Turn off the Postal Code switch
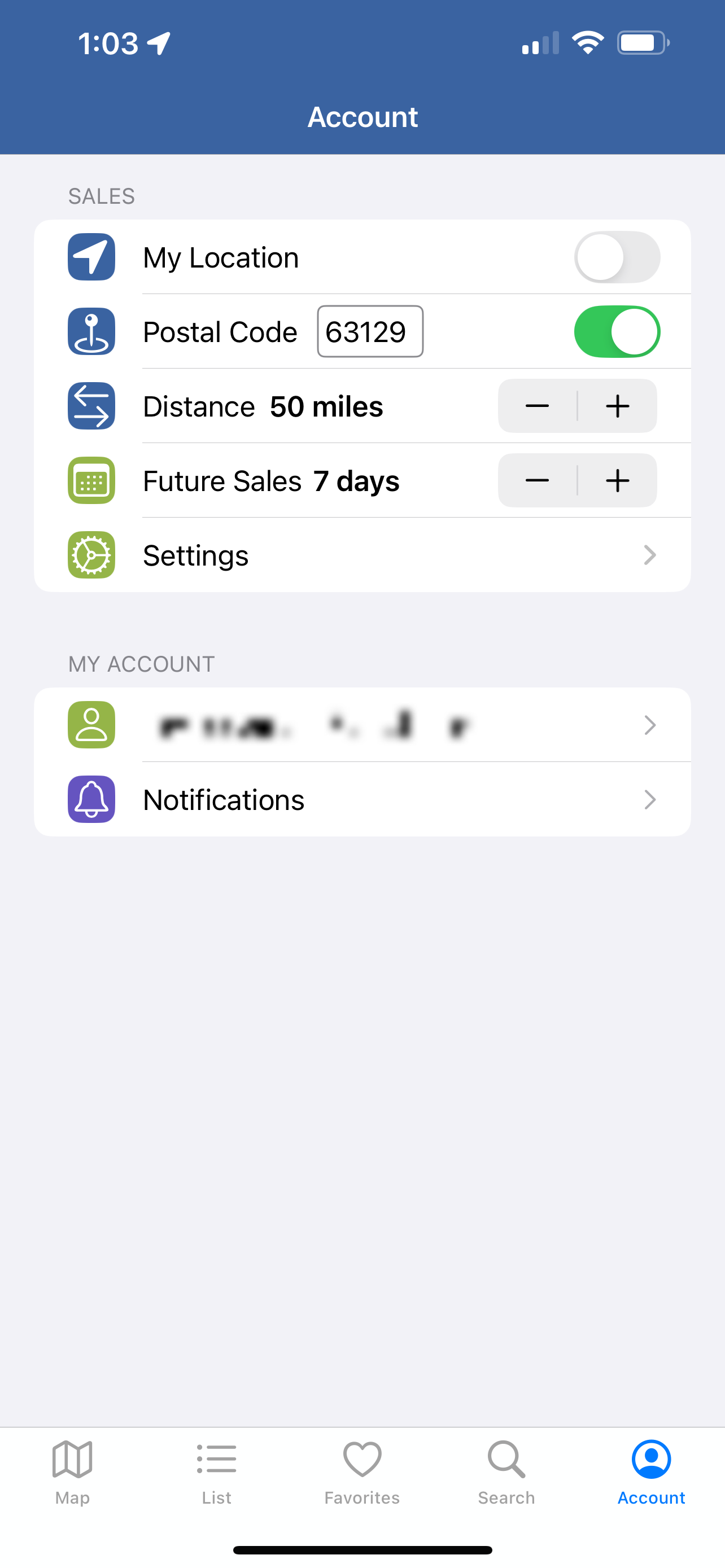The width and height of the screenshot is (725, 1568). pyautogui.click(x=617, y=332)
